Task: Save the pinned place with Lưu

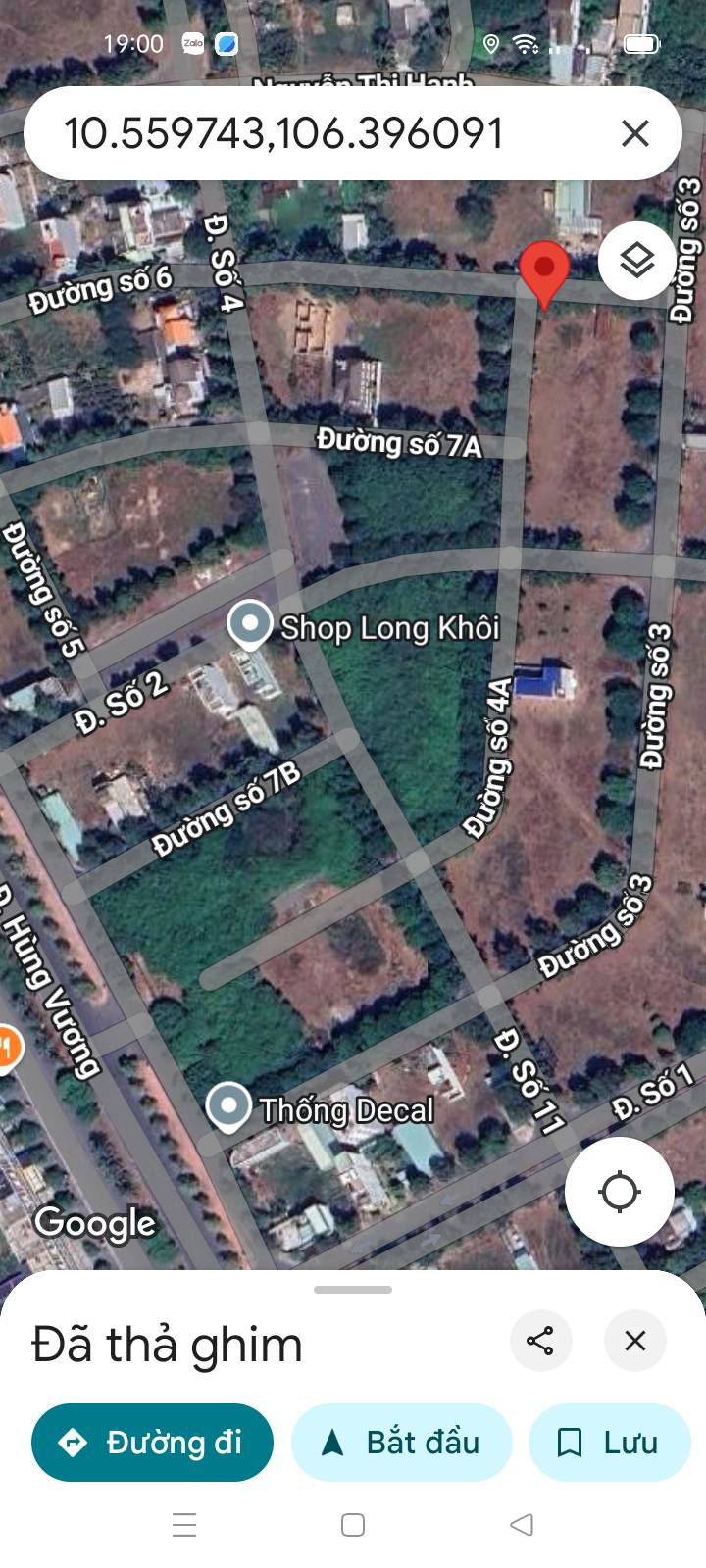Action: [610, 1443]
